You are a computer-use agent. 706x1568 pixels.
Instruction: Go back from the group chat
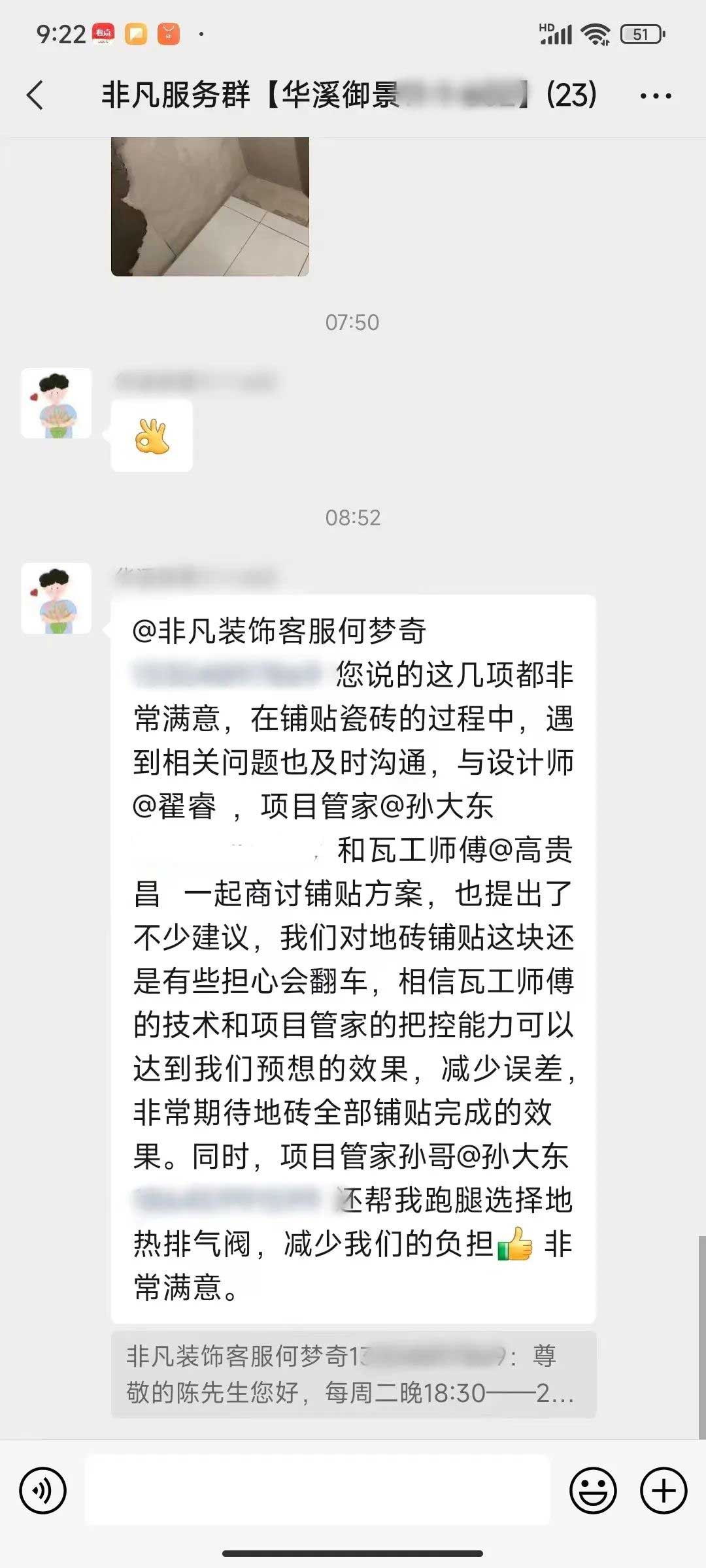[x=36, y=95]
